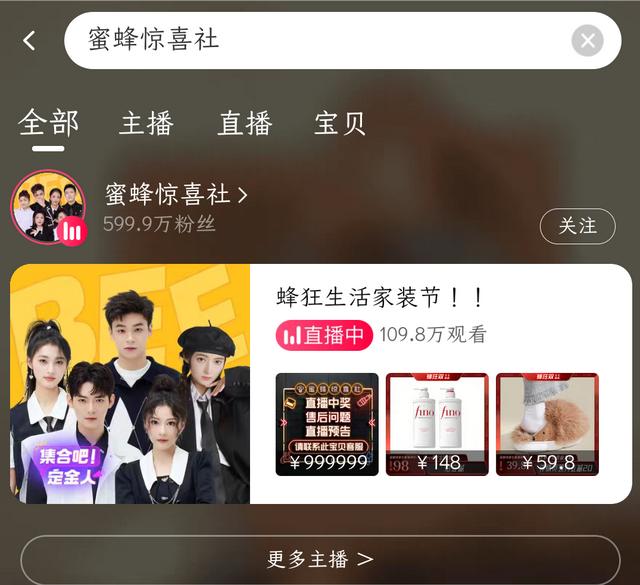
Task: Open the ¥148 Fino product
Action: pyautogui.click(x=437, y=424)
